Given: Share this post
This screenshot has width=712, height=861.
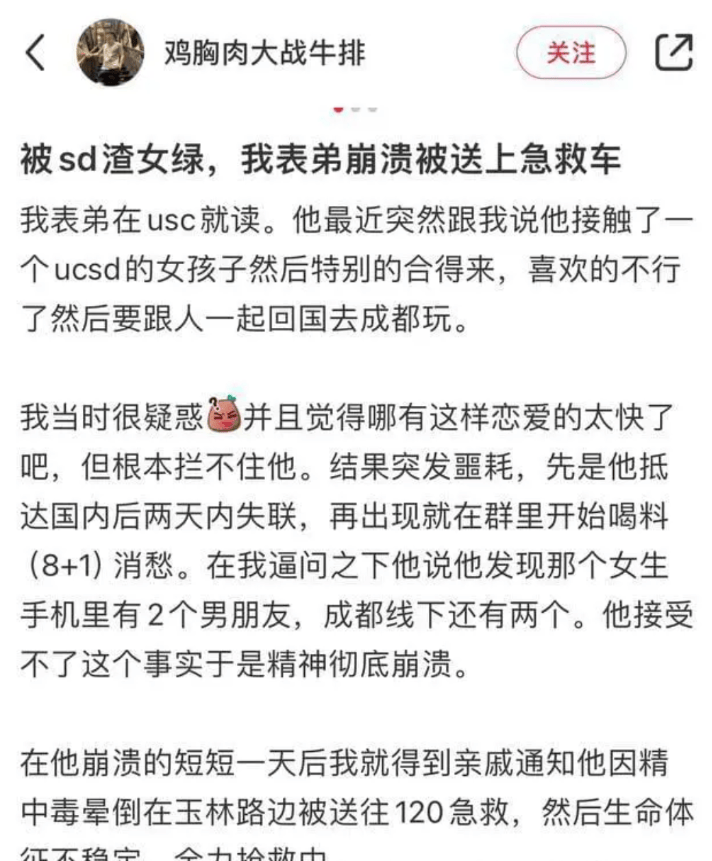Looking at the screenshot, I should [x=673, y=52].
